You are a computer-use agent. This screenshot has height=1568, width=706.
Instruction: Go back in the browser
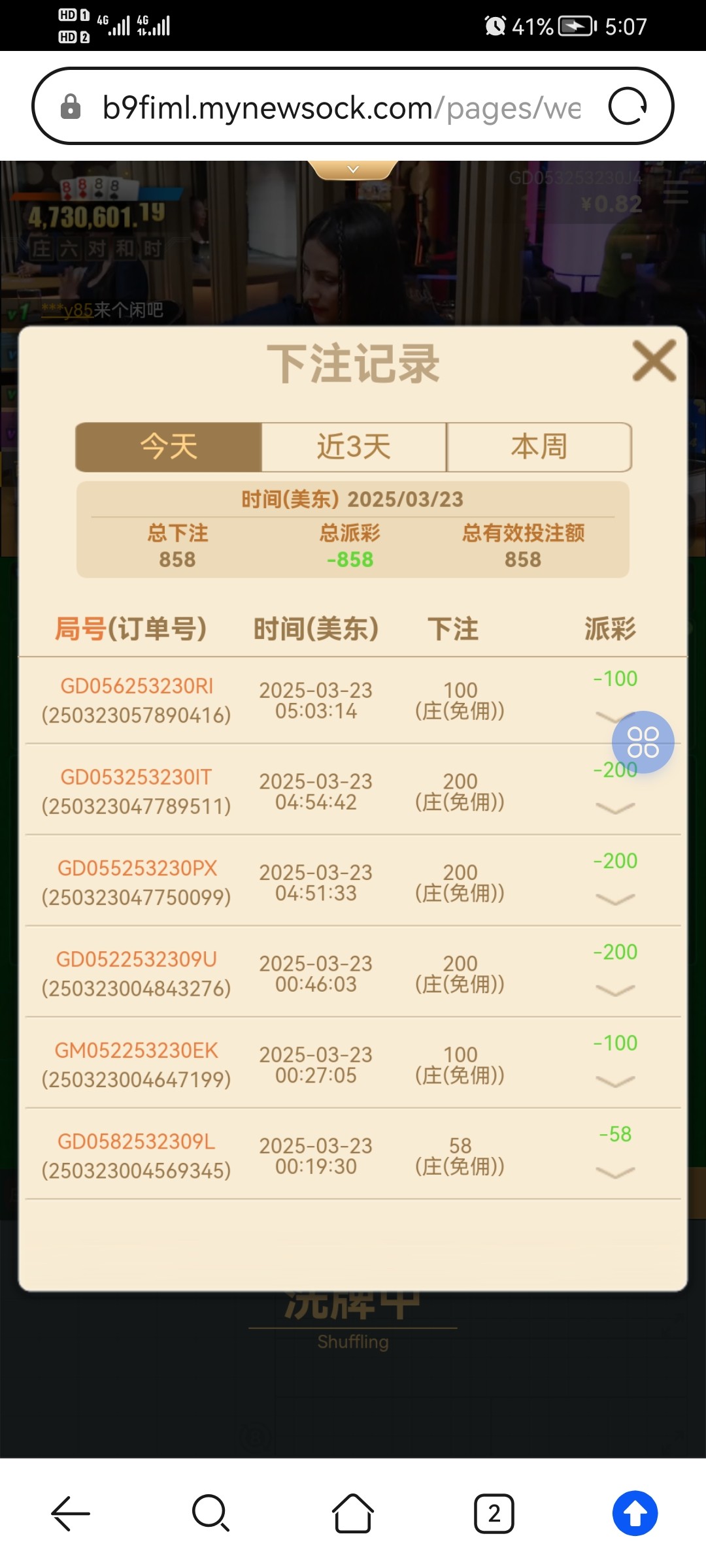(71, 1513)
